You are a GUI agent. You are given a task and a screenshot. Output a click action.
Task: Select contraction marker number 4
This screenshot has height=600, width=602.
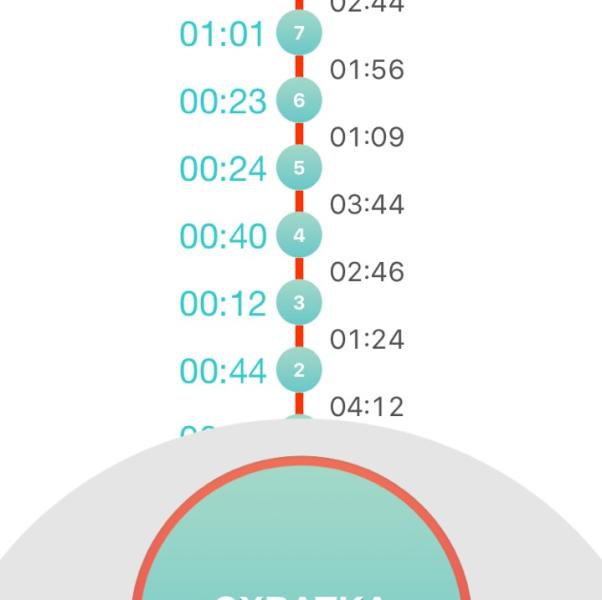pos(299,235)
